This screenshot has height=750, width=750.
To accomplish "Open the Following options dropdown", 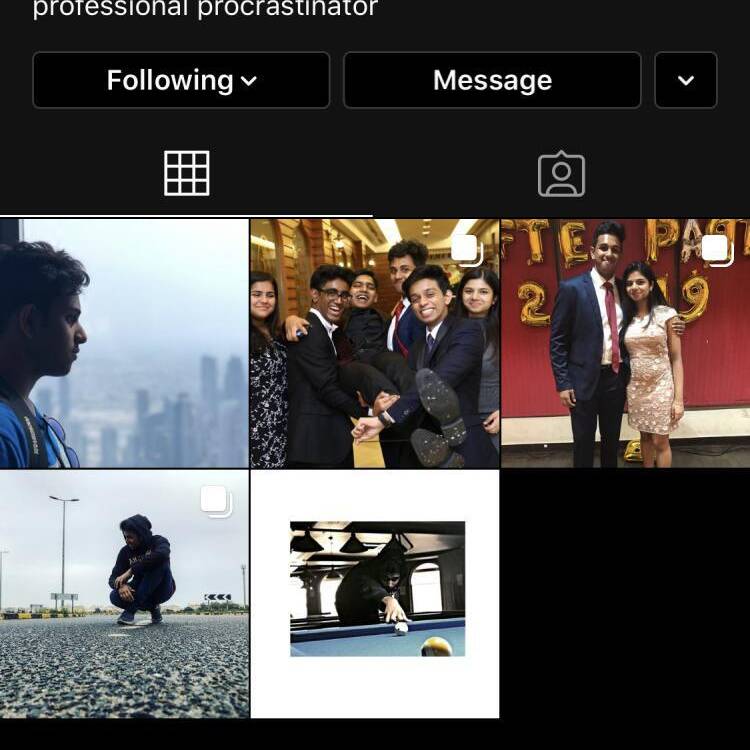I will (x=181, y=80).
